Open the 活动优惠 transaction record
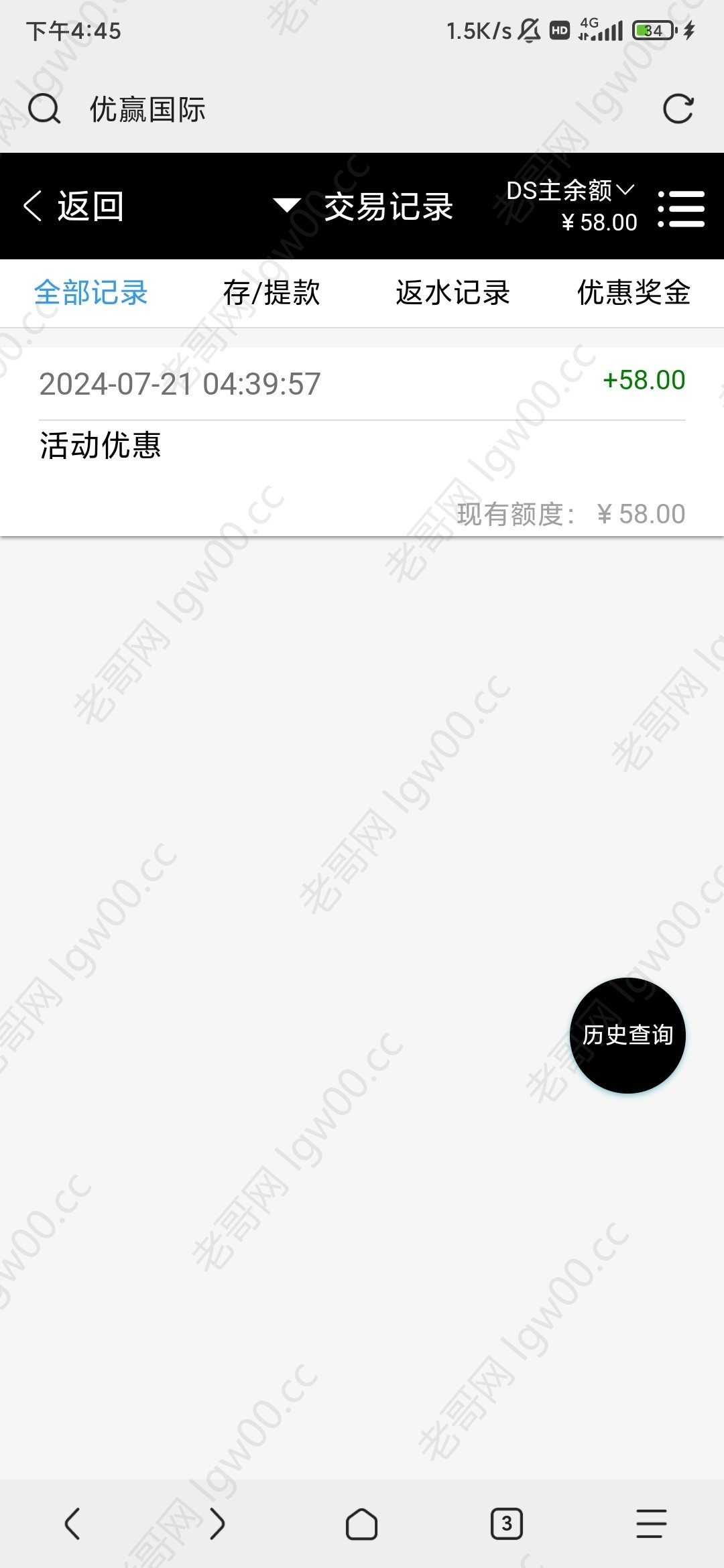This screenshot has height=1568, width=724. [x=362, y=442]
